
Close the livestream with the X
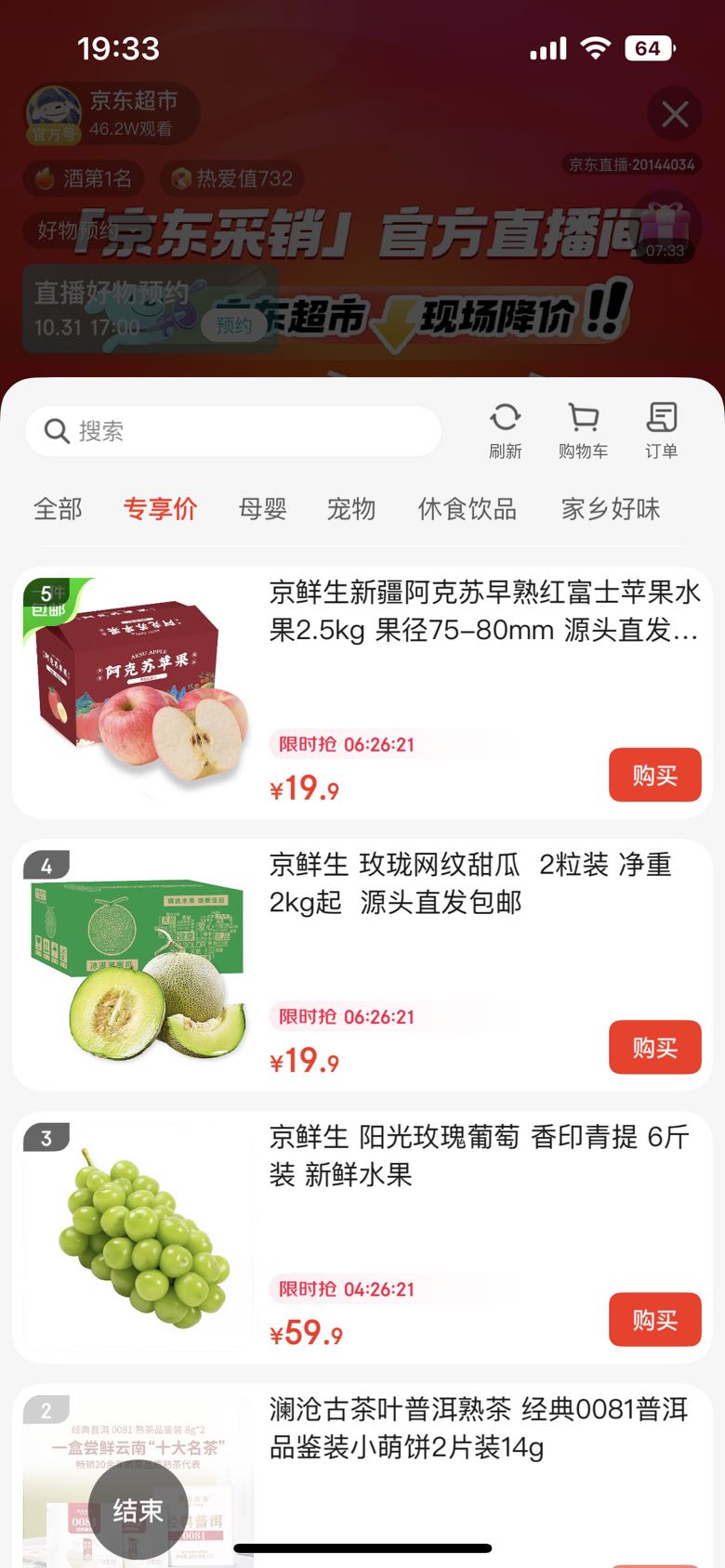click(675, 114)
